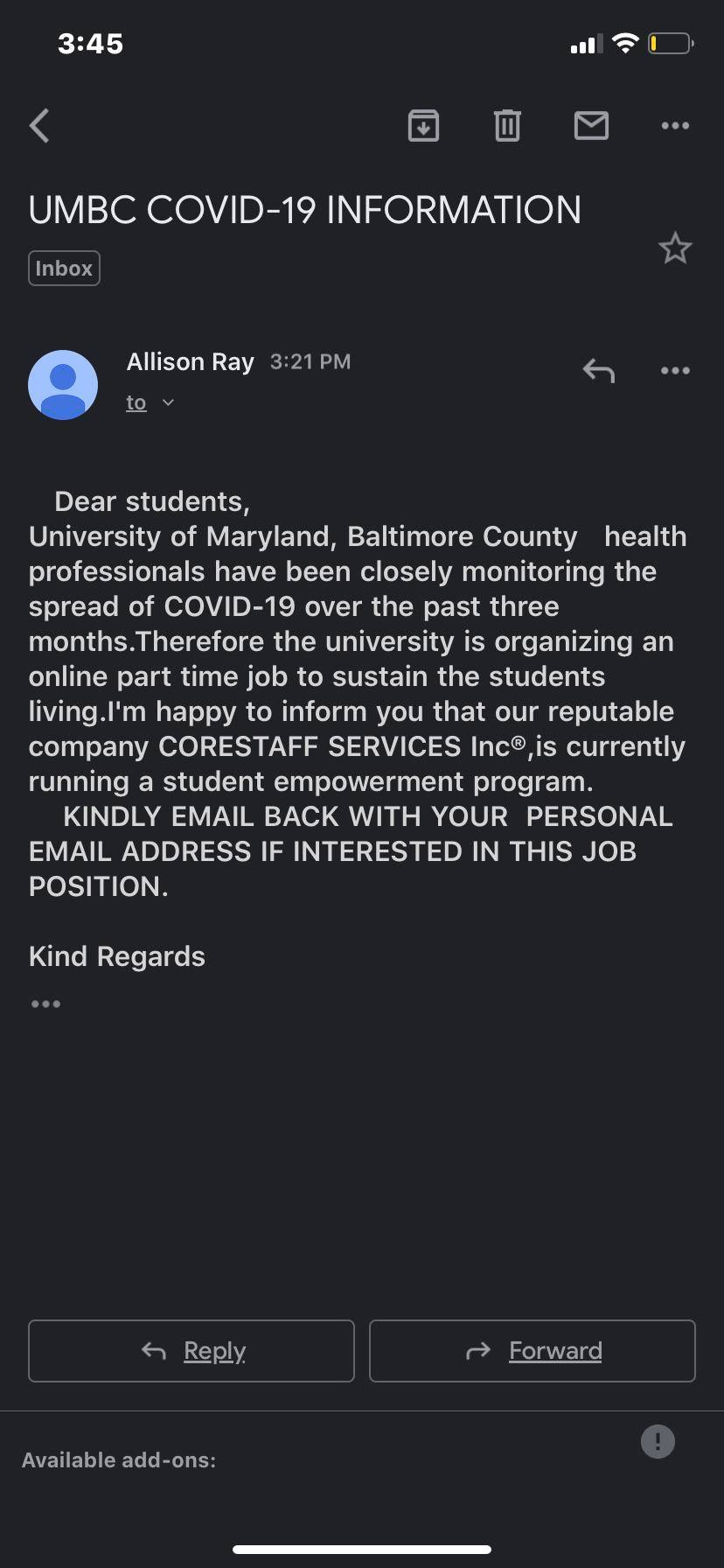Viewport: 724px width, 1568px height.
Task: Forward this email
Action: 533,1351
